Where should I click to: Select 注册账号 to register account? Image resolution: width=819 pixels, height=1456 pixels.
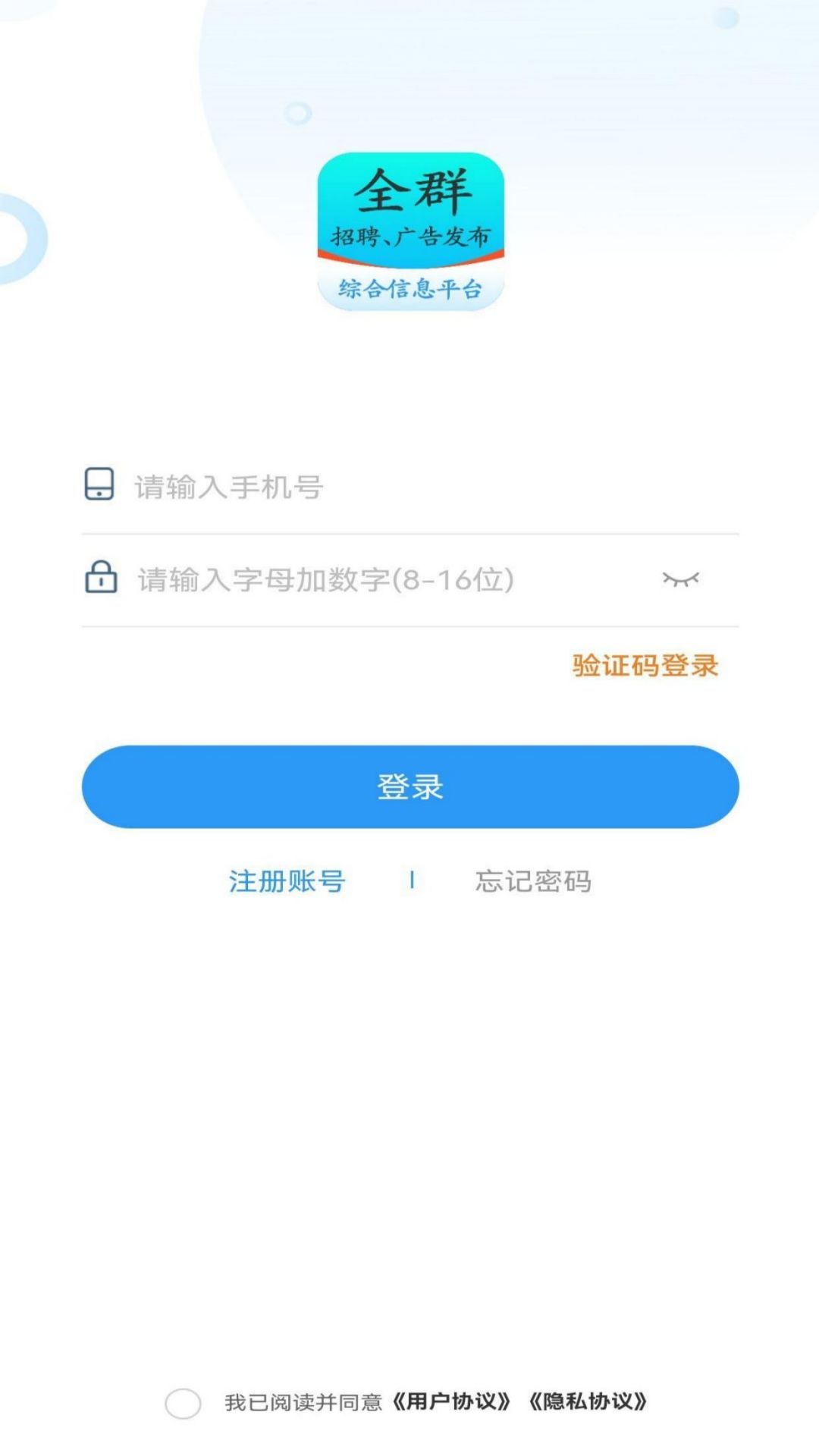pyautogui.click(x=287, y=881)
